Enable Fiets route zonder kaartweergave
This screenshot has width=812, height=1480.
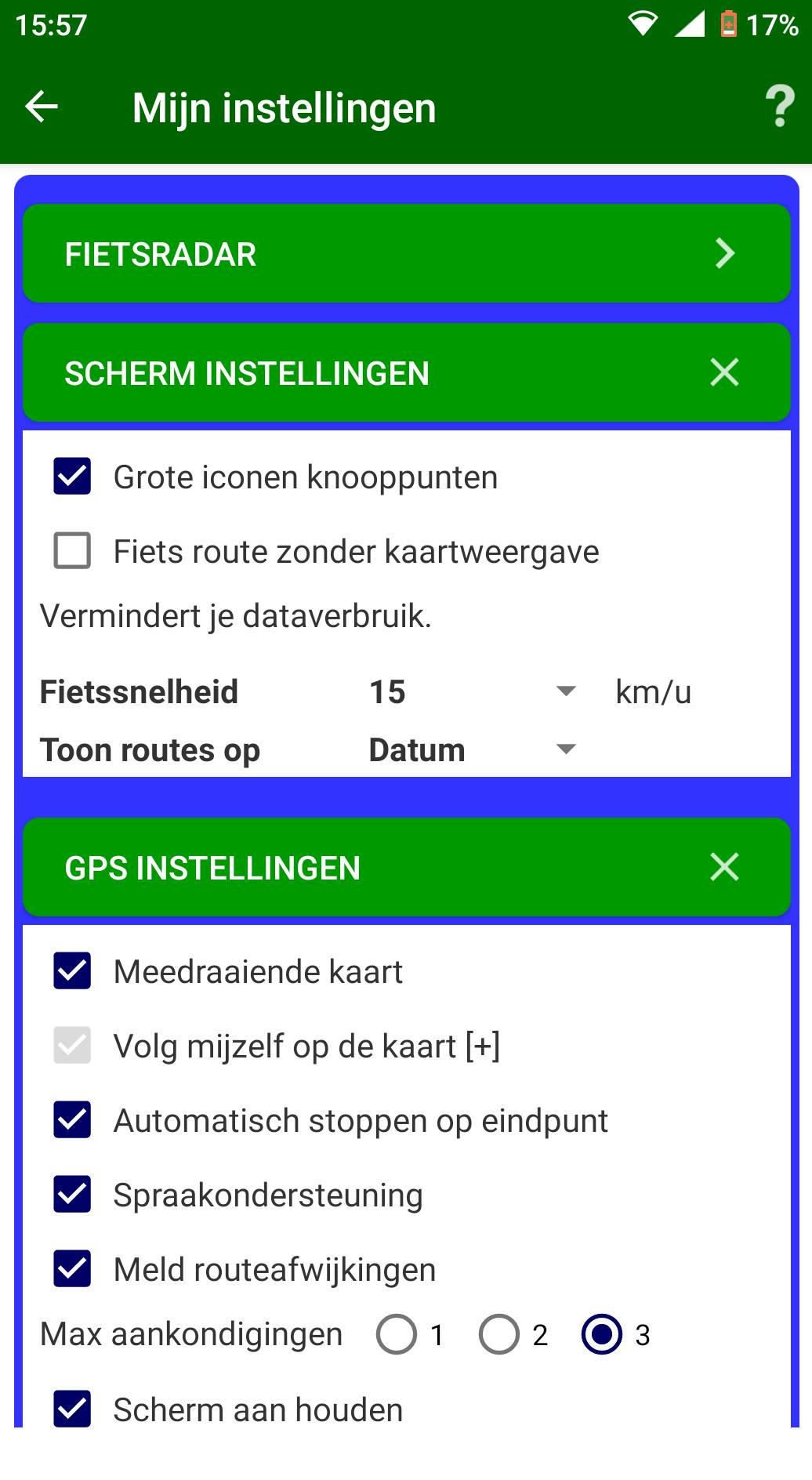point(72,551)
